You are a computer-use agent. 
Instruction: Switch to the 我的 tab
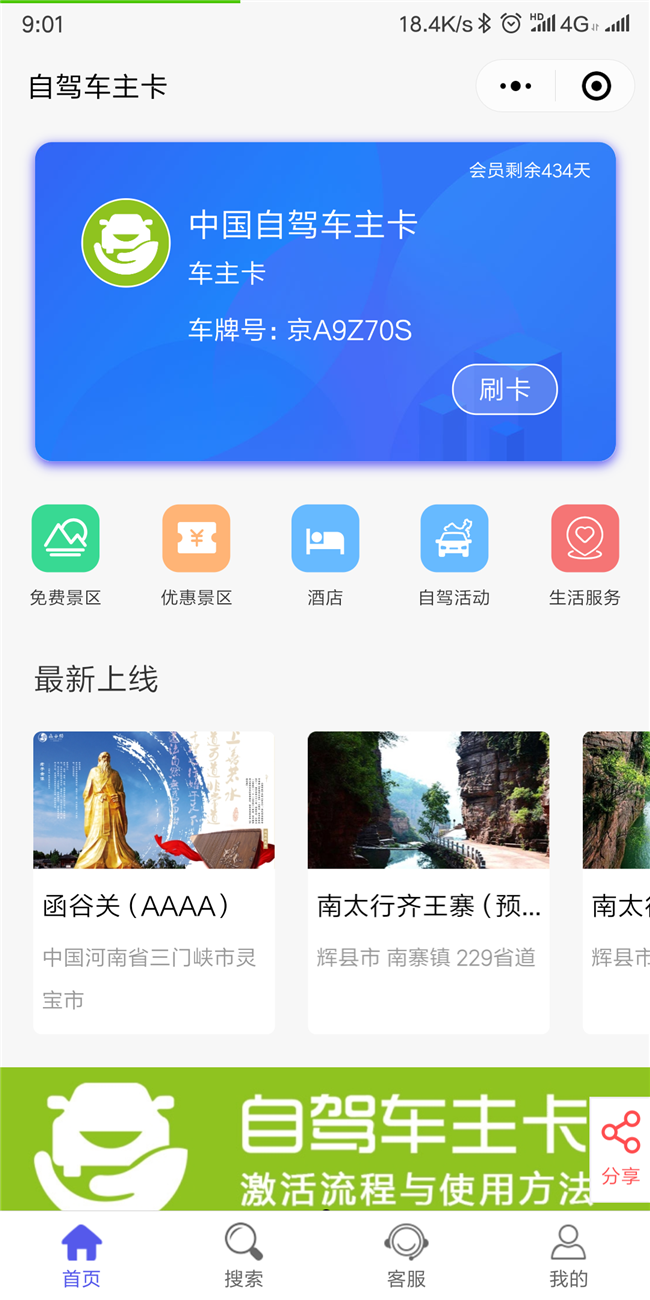pos(568,1256)
